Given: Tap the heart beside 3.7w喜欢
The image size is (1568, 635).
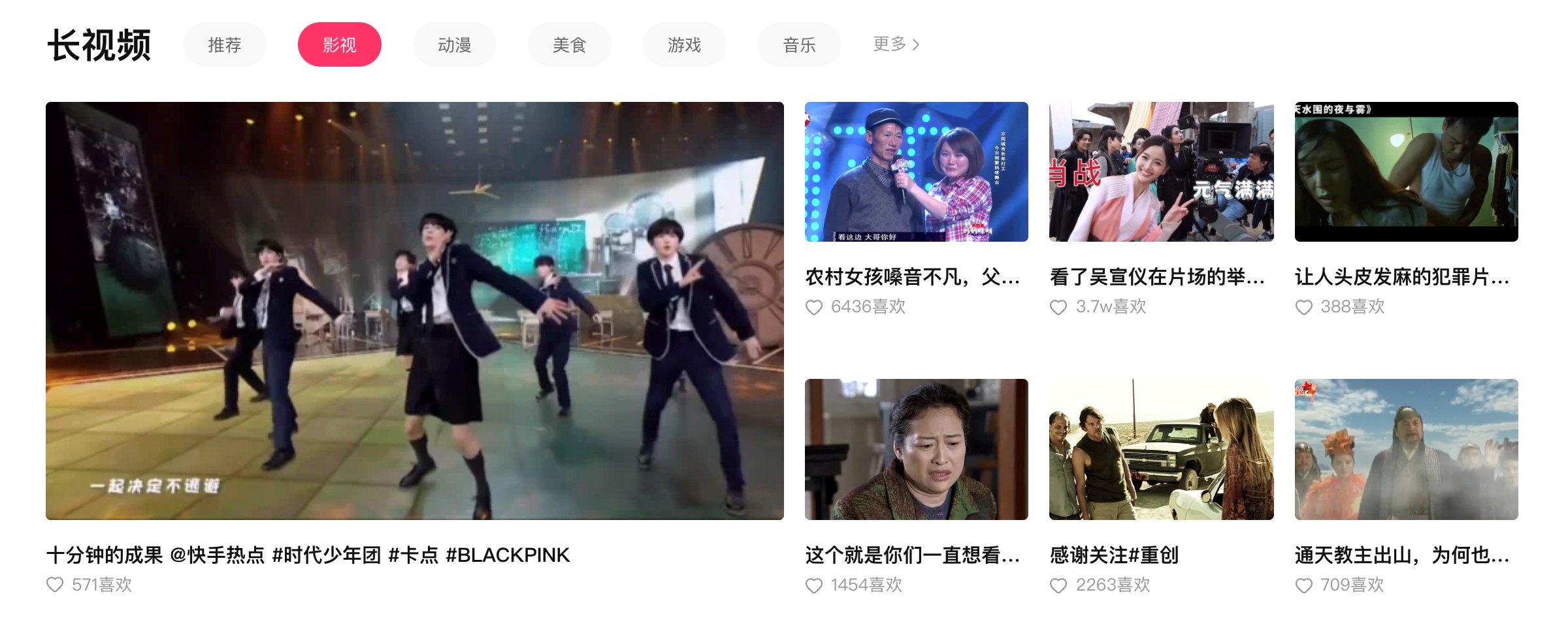Looking at the screenshot, I should 1058,307.
